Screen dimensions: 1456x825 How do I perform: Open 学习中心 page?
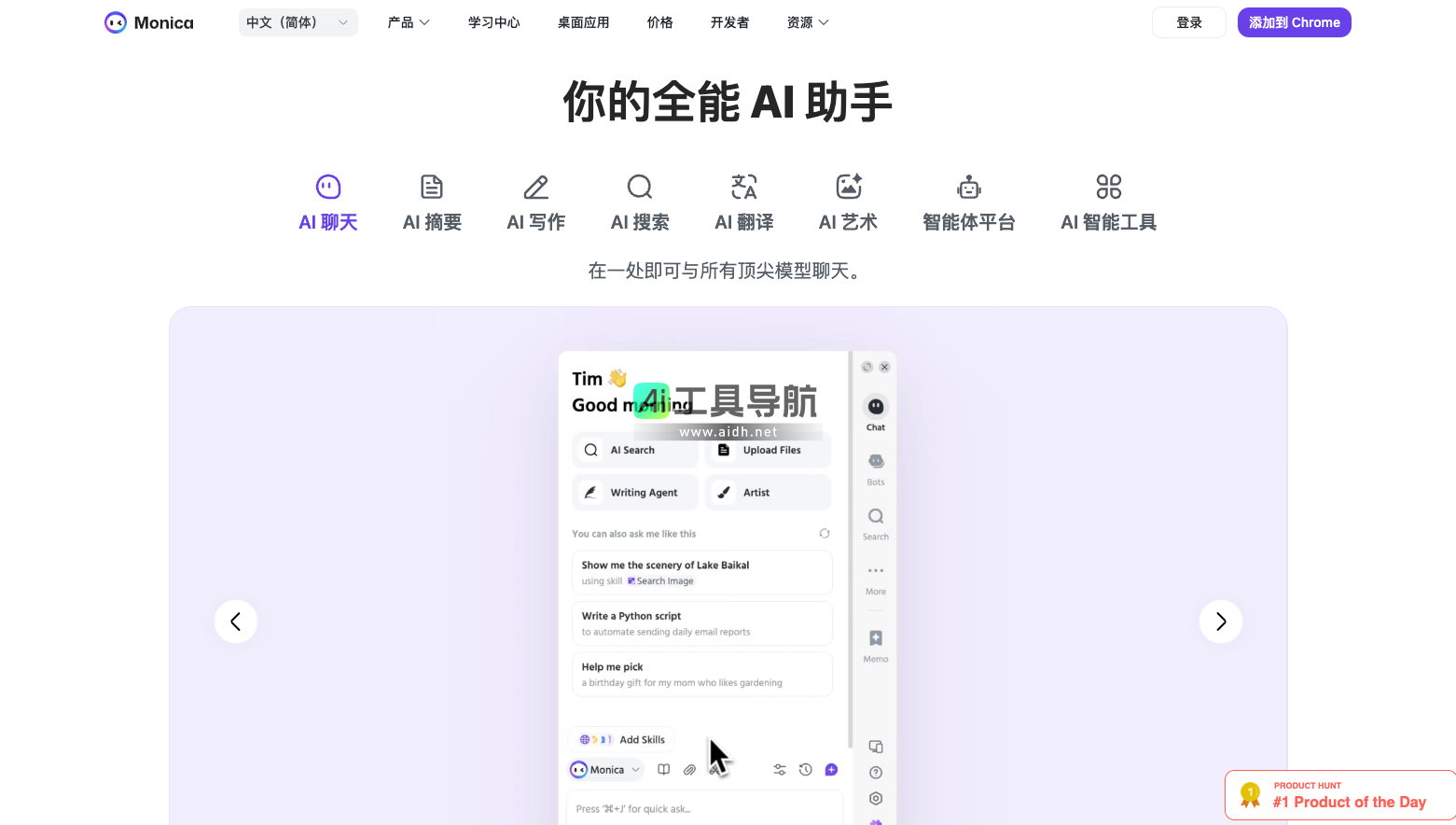[x=493, y=22]
